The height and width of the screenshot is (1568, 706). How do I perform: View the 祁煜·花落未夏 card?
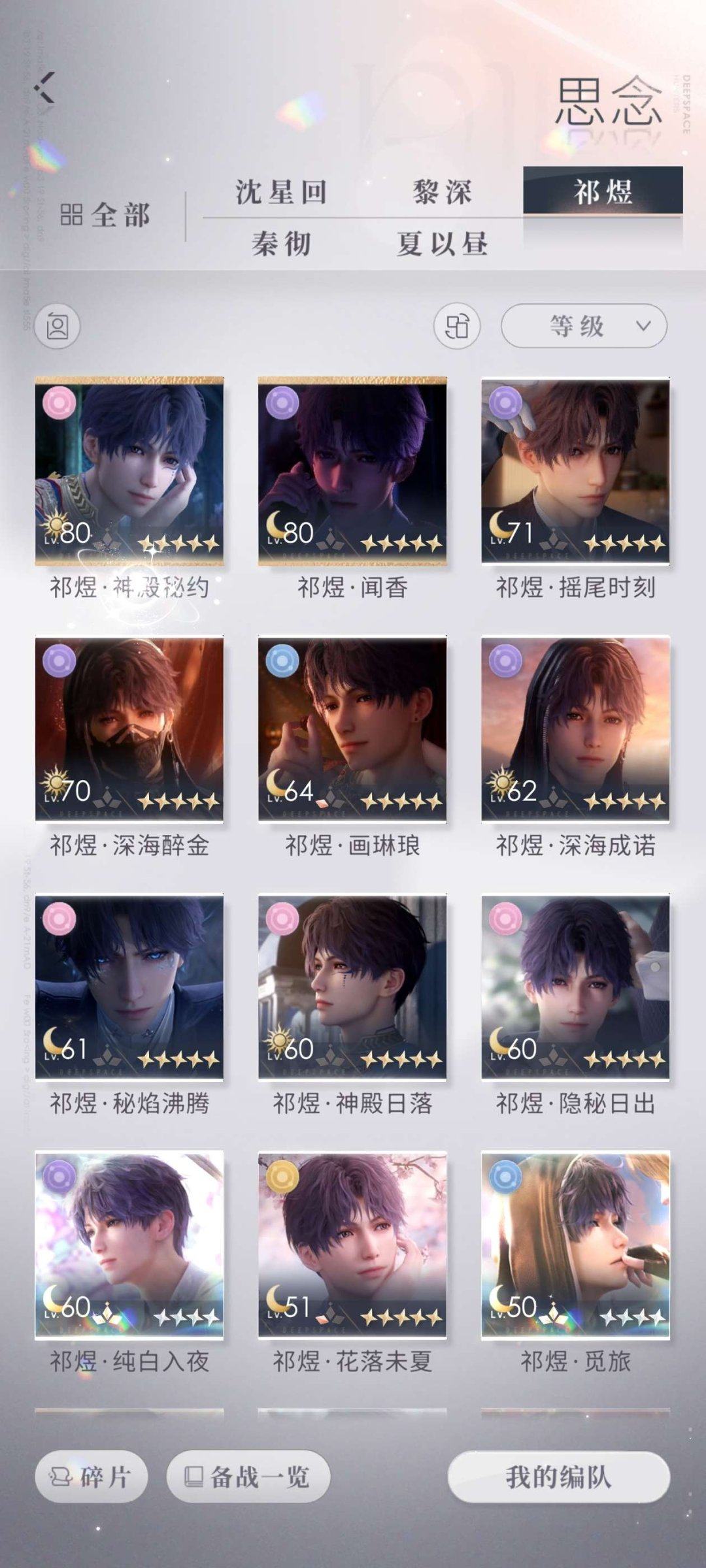click(x=352, y=1245)
